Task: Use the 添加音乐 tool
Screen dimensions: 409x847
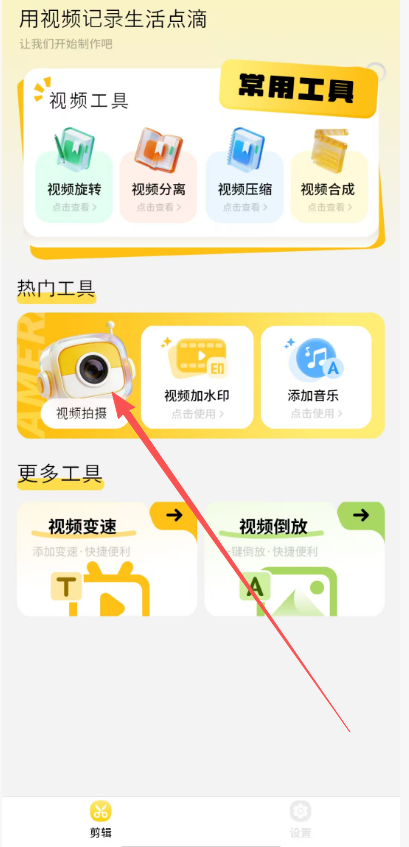Action: tap(316, 377)
